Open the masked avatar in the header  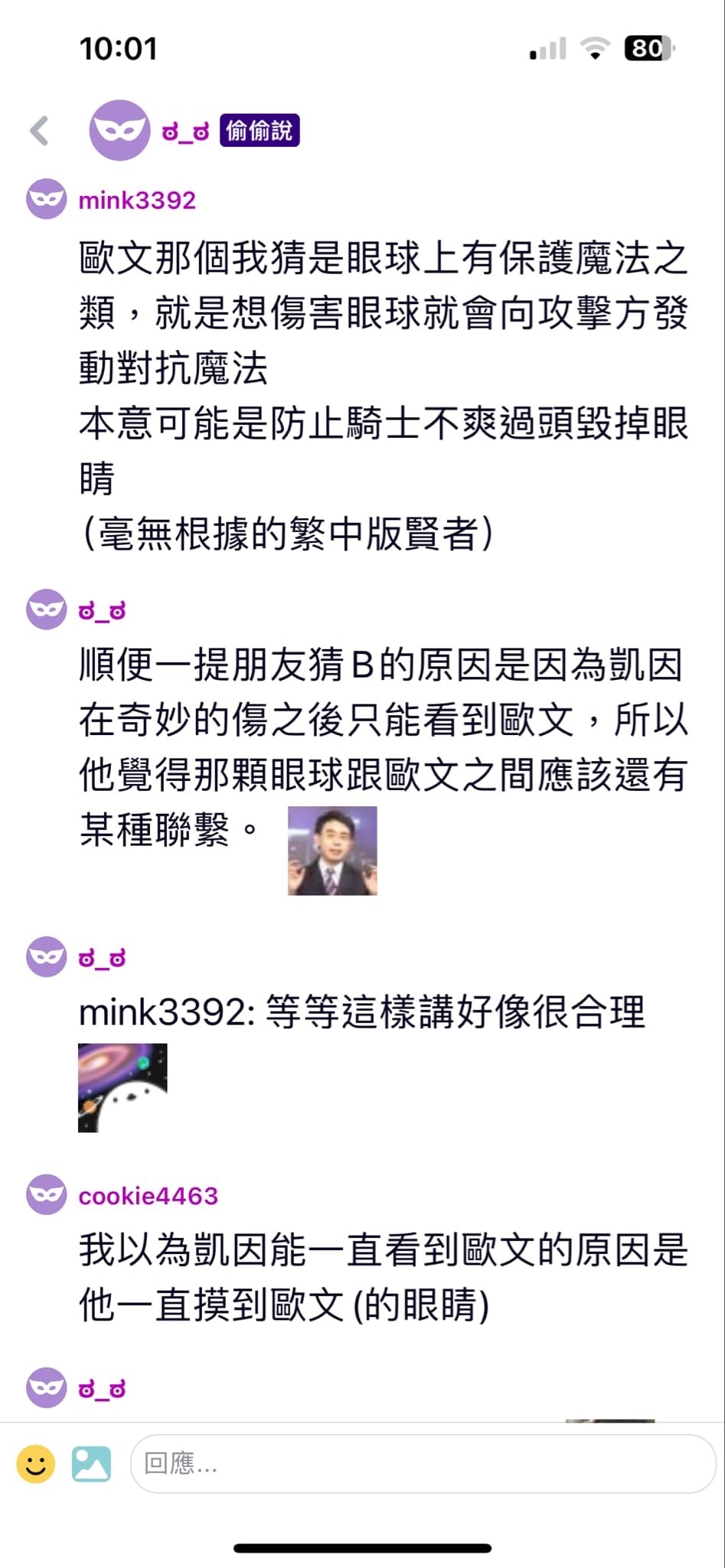pyautogui.click(x=119, y=130)
